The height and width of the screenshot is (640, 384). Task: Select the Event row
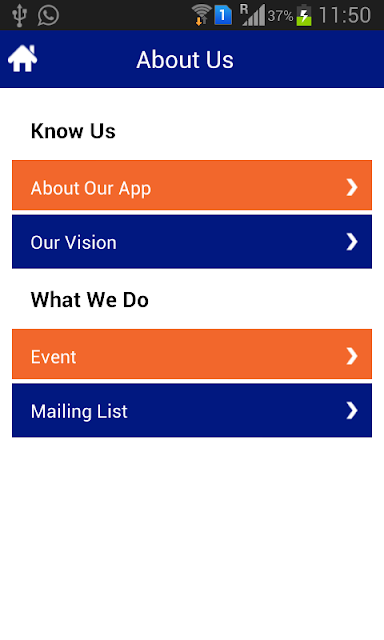(x=192, y=354)
